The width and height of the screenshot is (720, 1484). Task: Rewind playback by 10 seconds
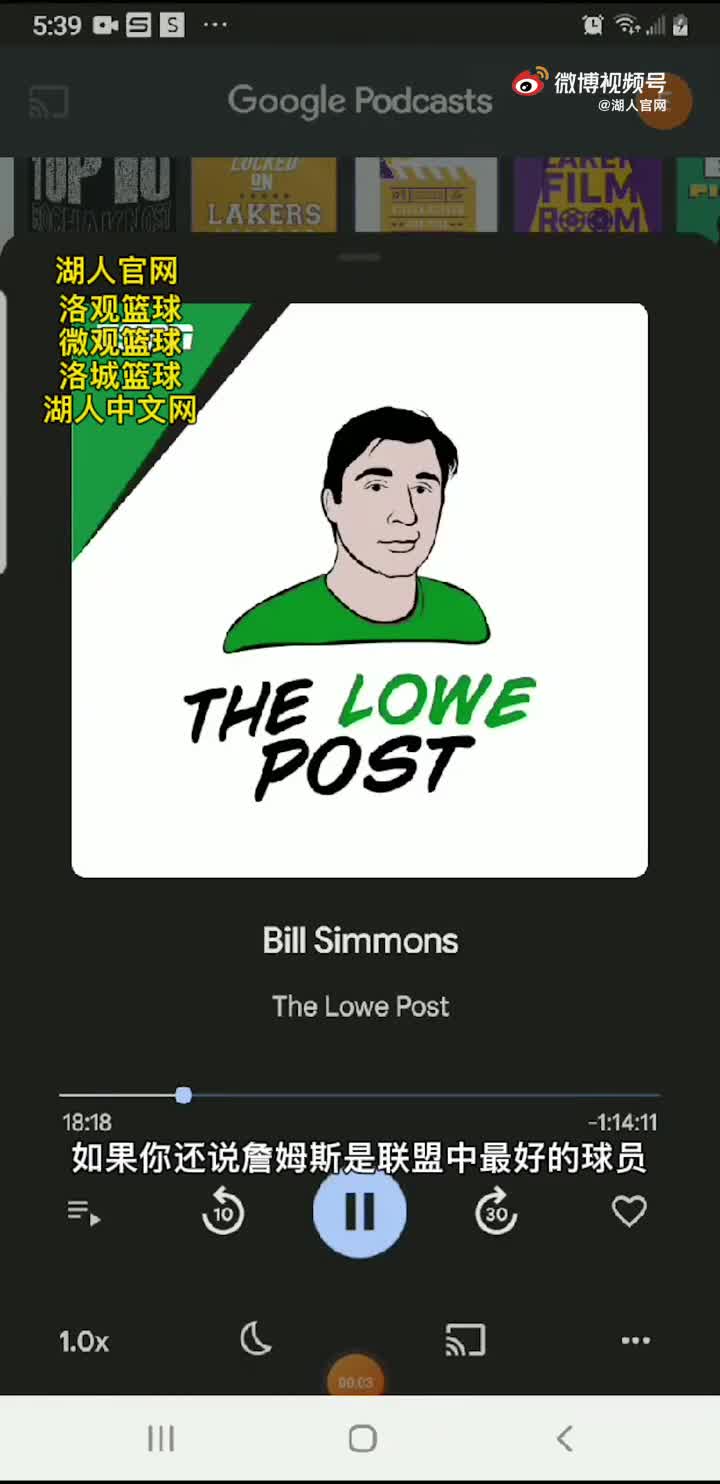point(222,1213)
